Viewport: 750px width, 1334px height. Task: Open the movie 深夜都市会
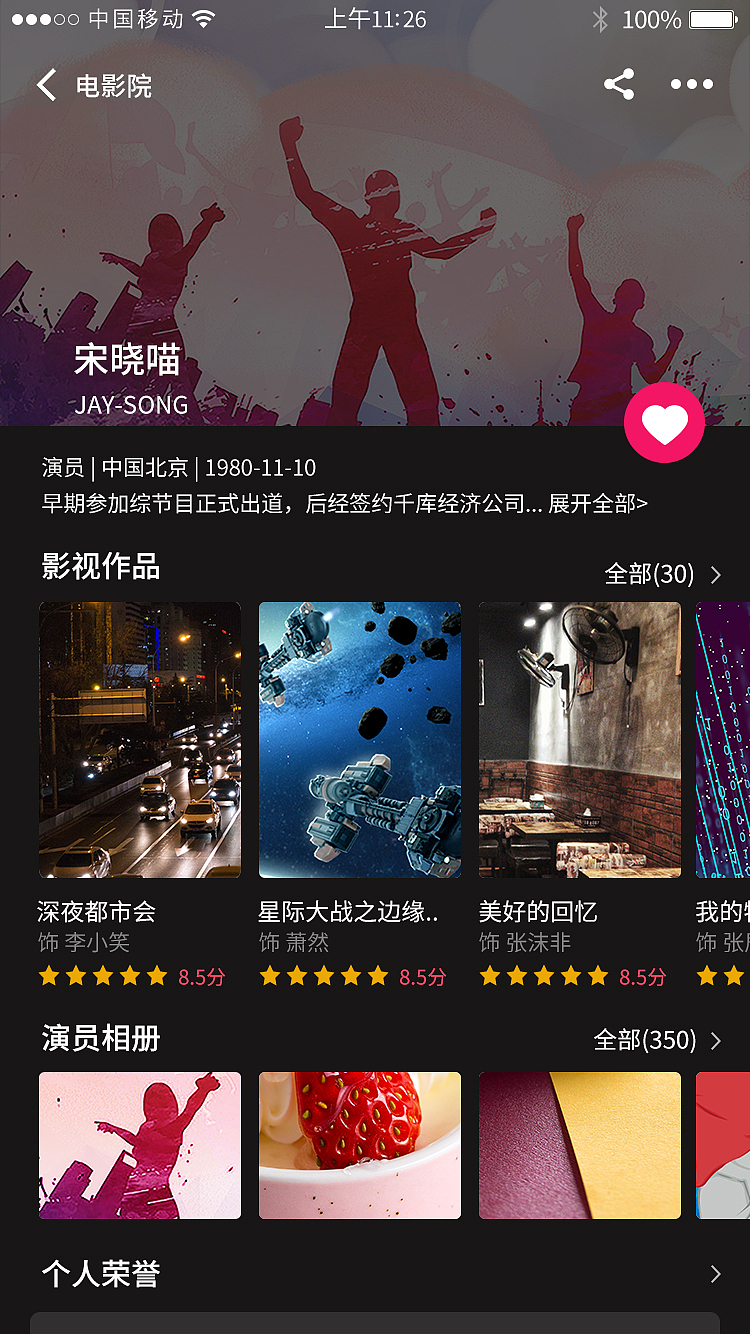[x=140, y=740]
